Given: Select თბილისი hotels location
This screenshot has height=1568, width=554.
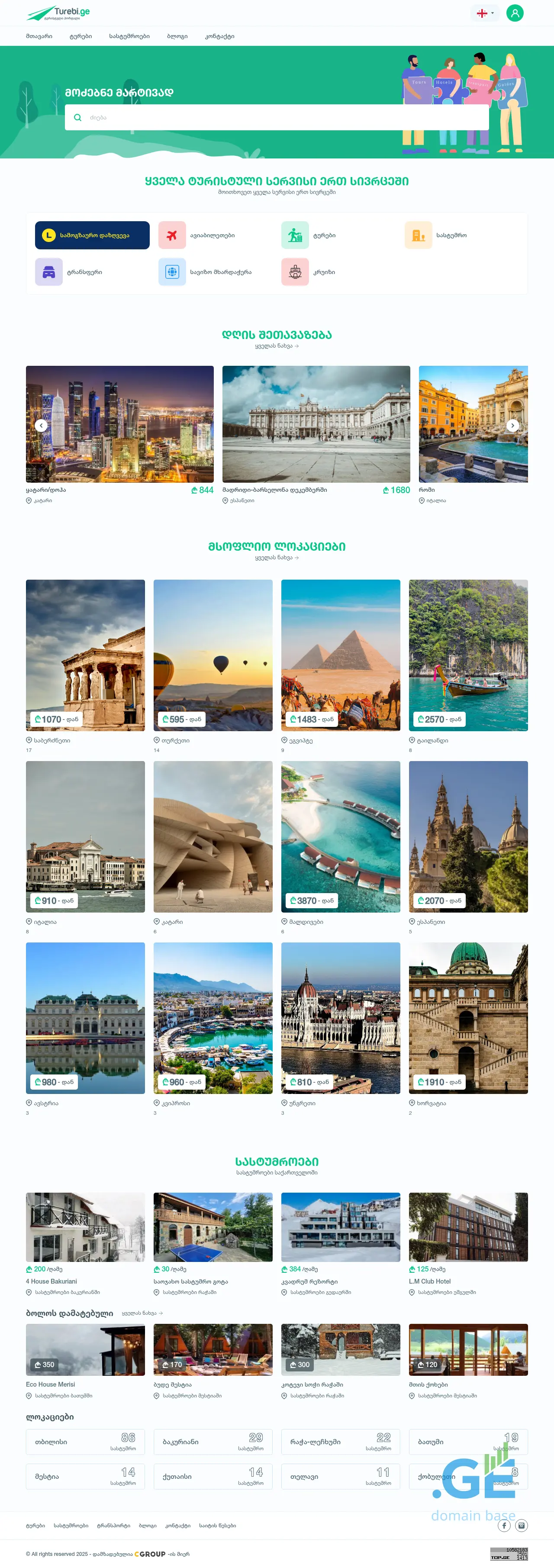Looking at the screenshot, I should click(85, 1442).
